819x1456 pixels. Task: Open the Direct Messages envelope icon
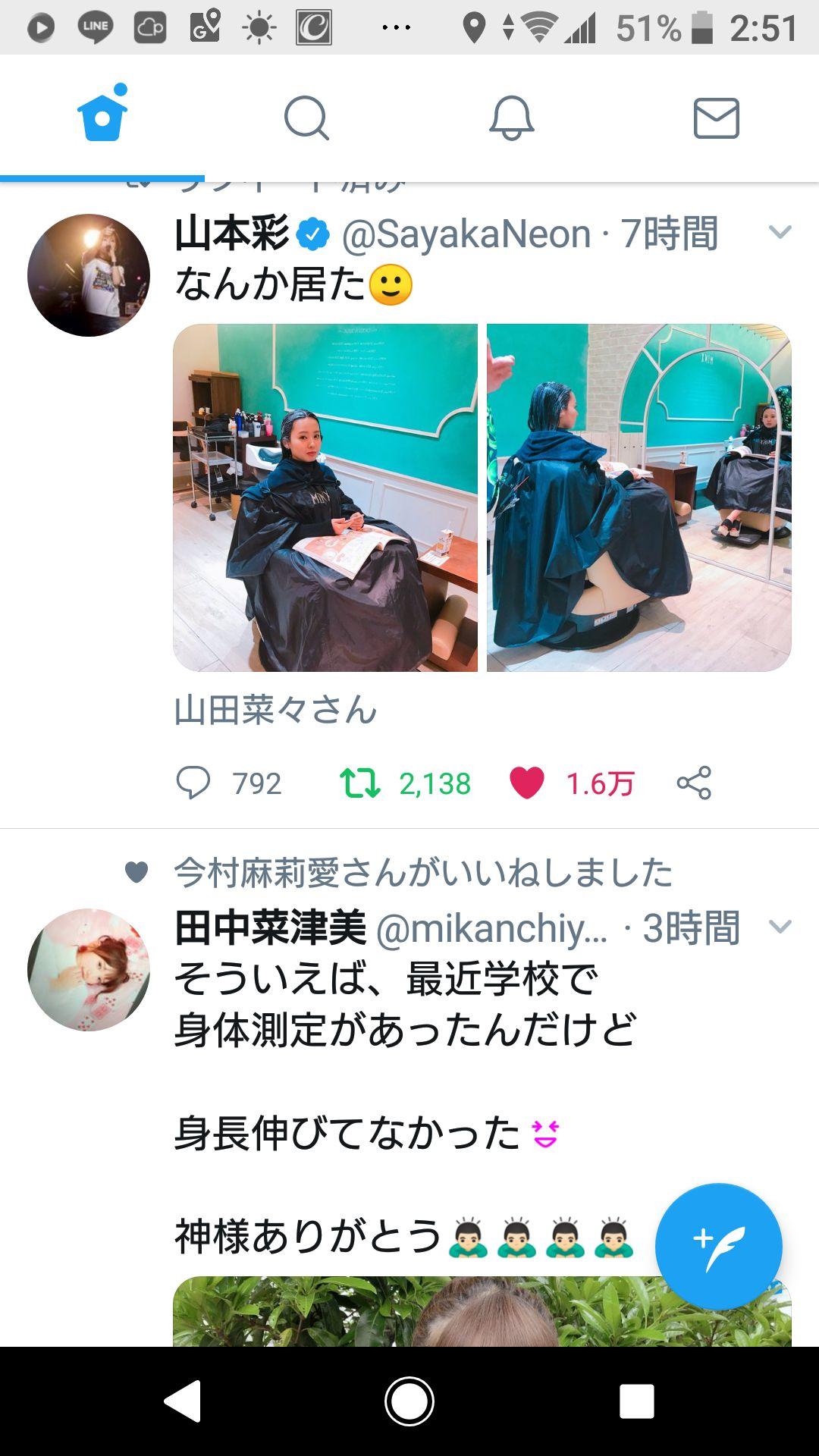click(x=717, y=119)
